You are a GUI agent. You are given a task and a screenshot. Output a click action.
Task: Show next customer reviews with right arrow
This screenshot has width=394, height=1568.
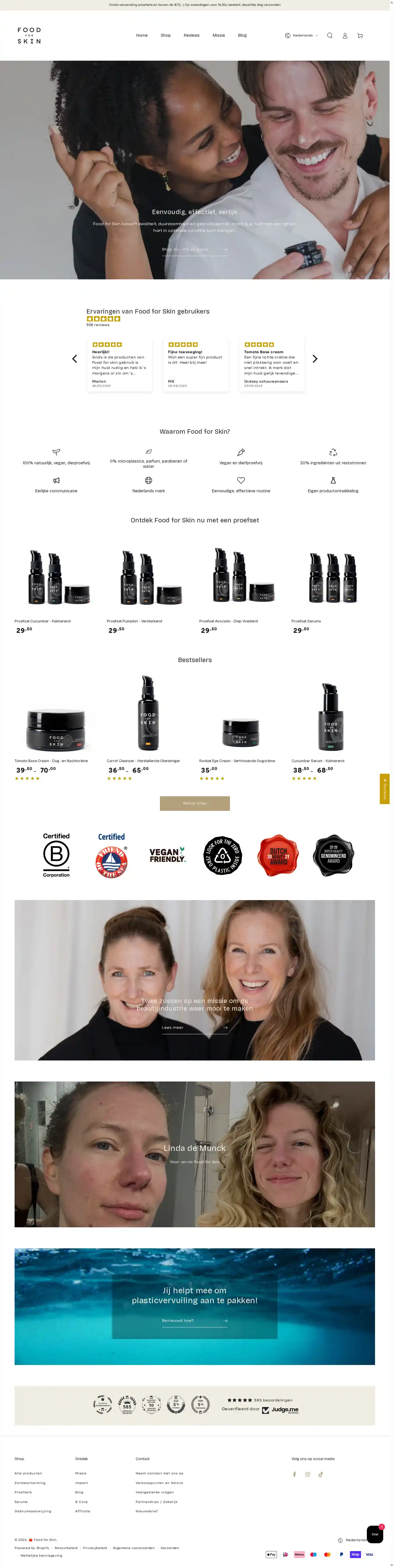[315, 359]
